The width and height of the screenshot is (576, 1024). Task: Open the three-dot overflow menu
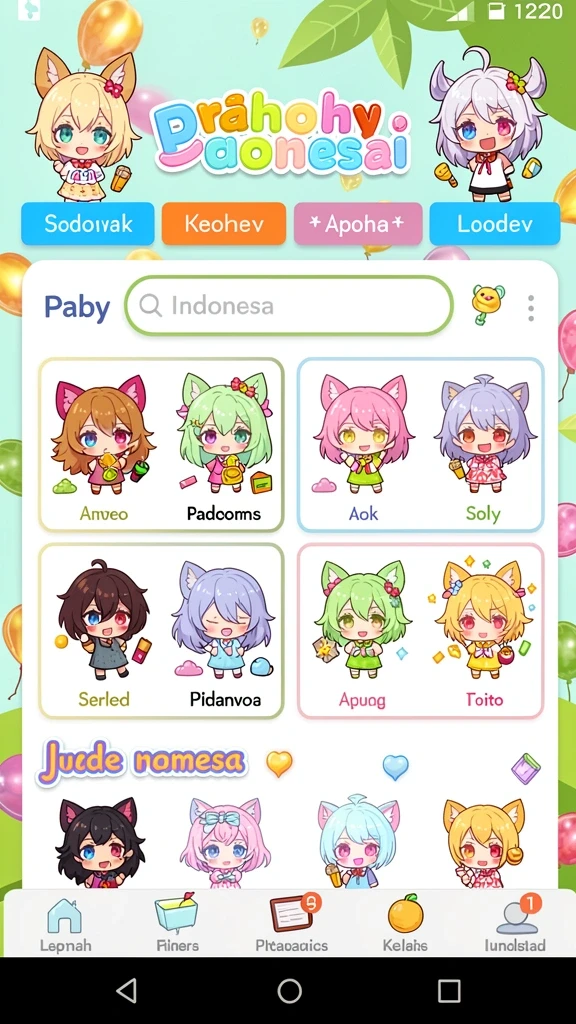[531, 308]
